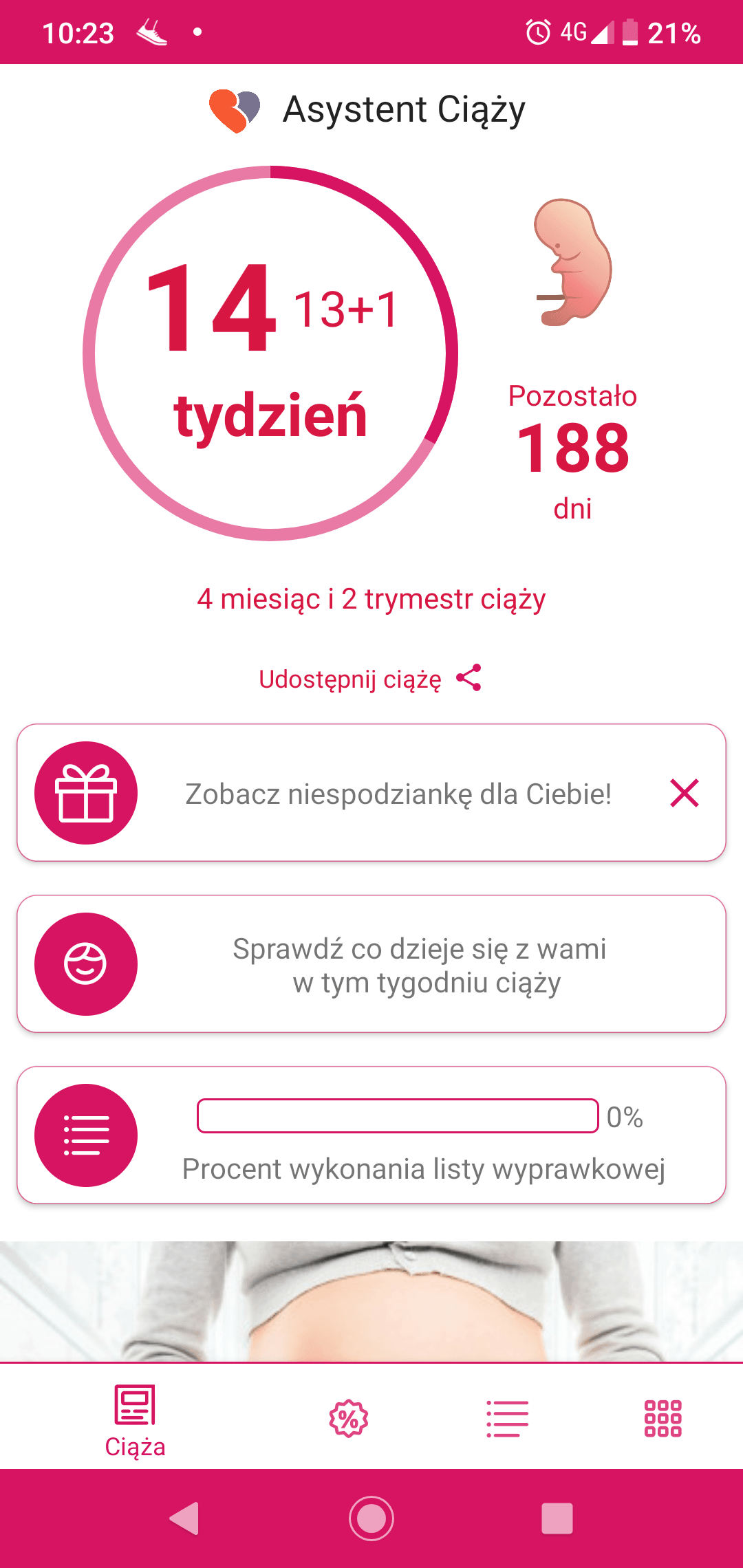Go back using the system back button

pyautogui.click(x=184, y=1518)
